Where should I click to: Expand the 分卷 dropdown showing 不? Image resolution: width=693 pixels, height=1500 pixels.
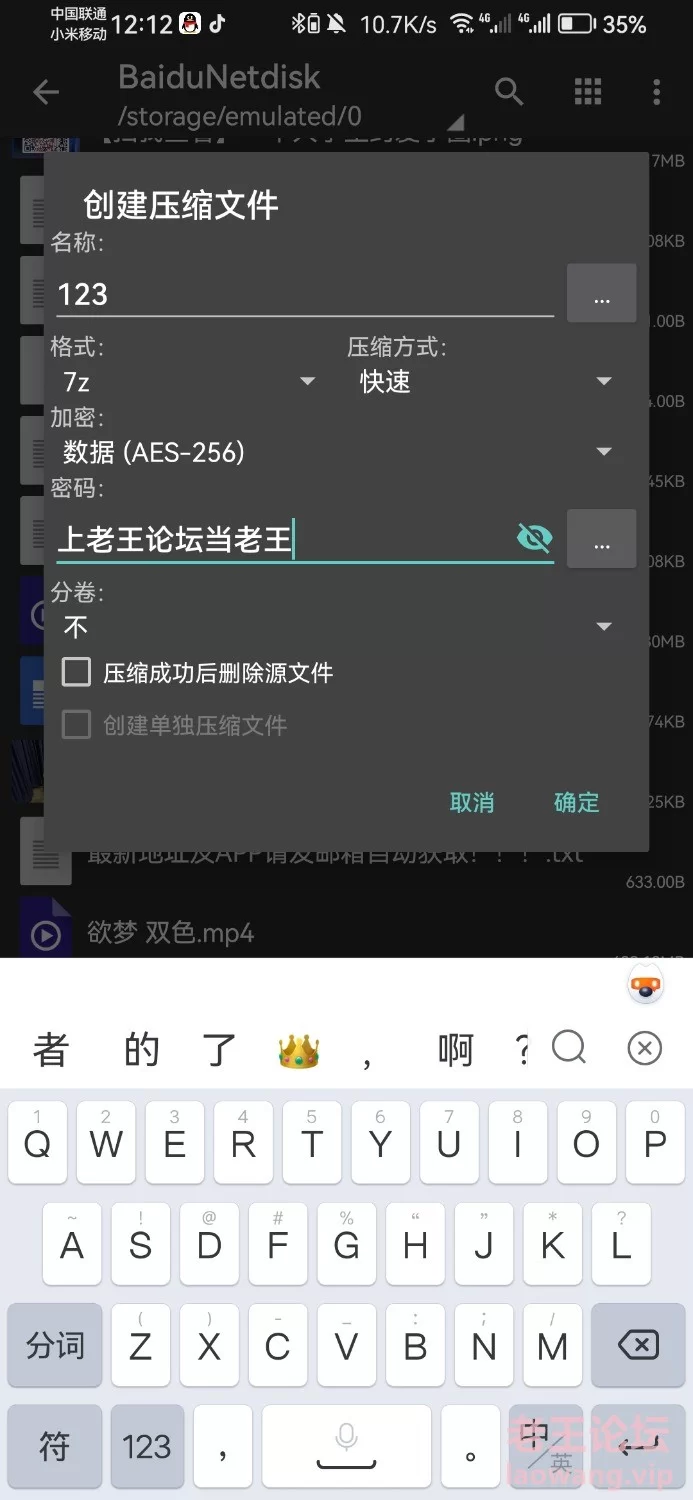[x=335, y=627]
